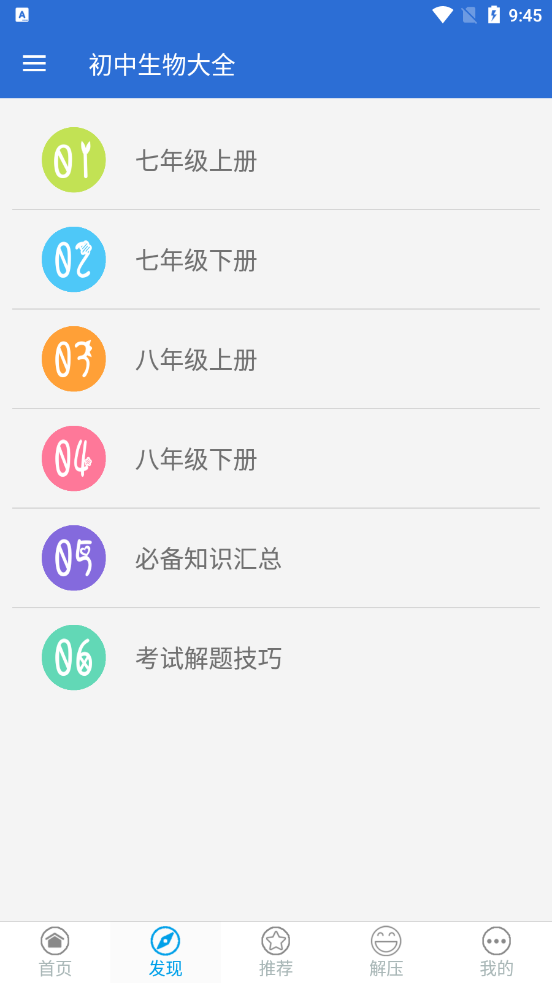Tap the 发现 tab
Viewport: 552px width, 983px height.
(165, 952)
